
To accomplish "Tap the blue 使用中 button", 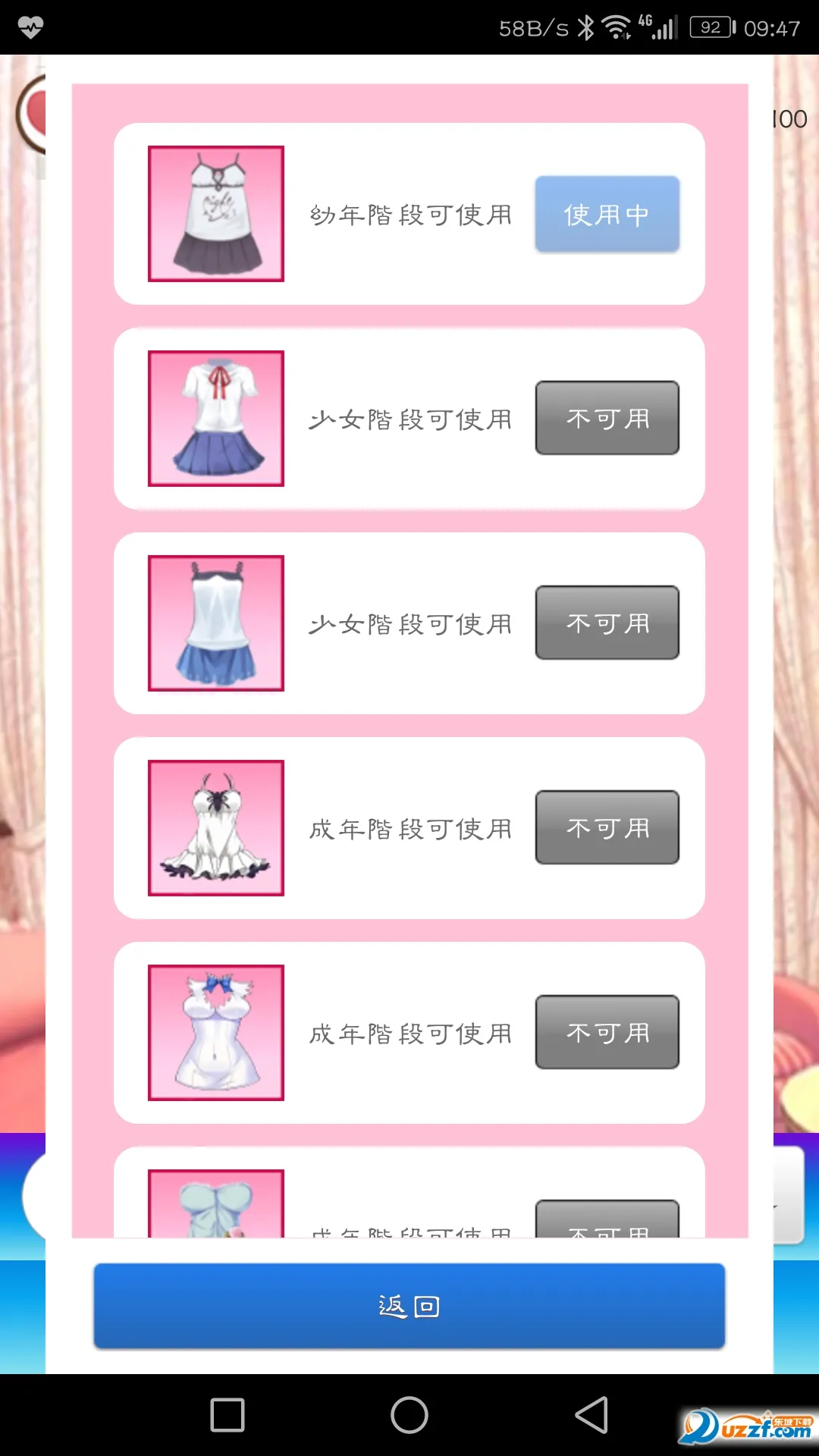I will 607,215.
